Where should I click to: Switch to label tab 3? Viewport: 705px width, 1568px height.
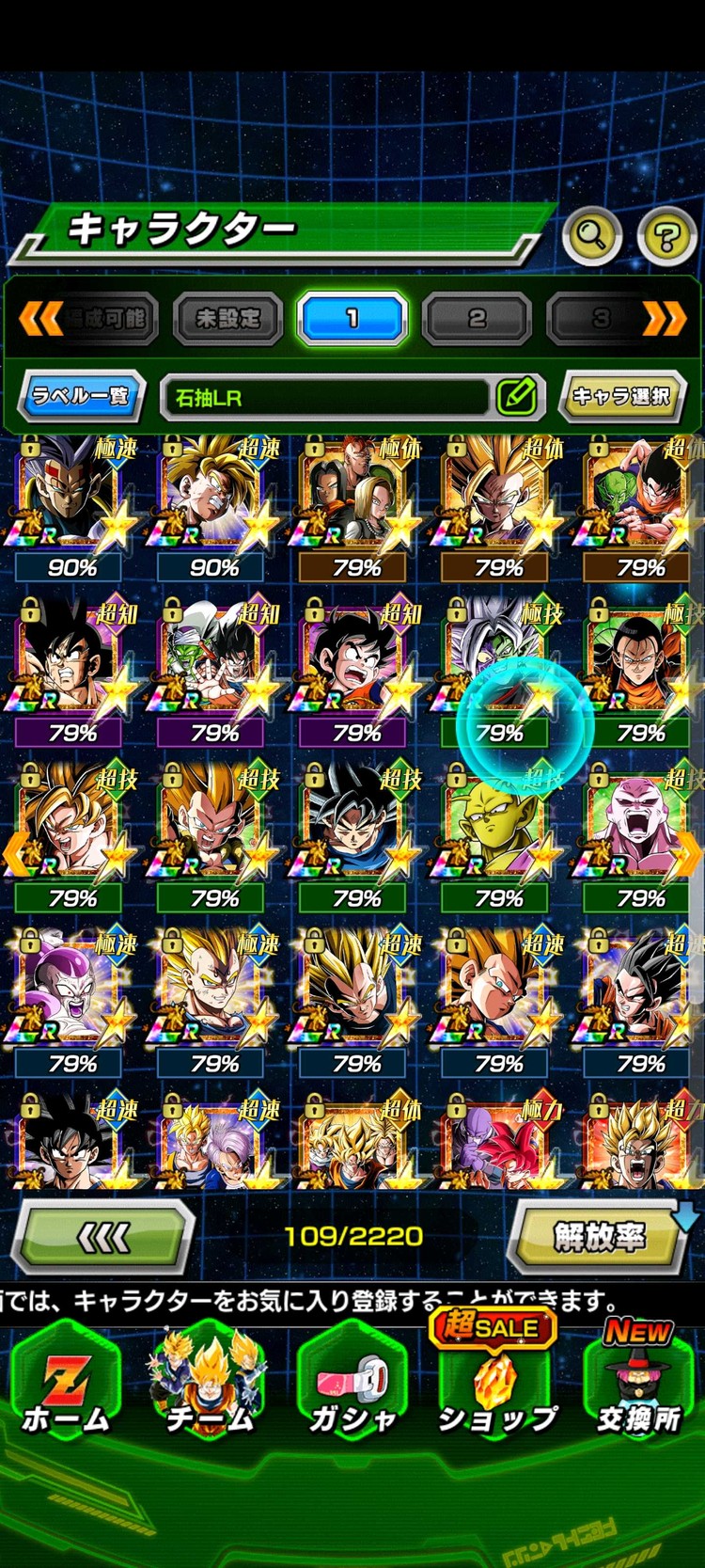click(598, 319)
